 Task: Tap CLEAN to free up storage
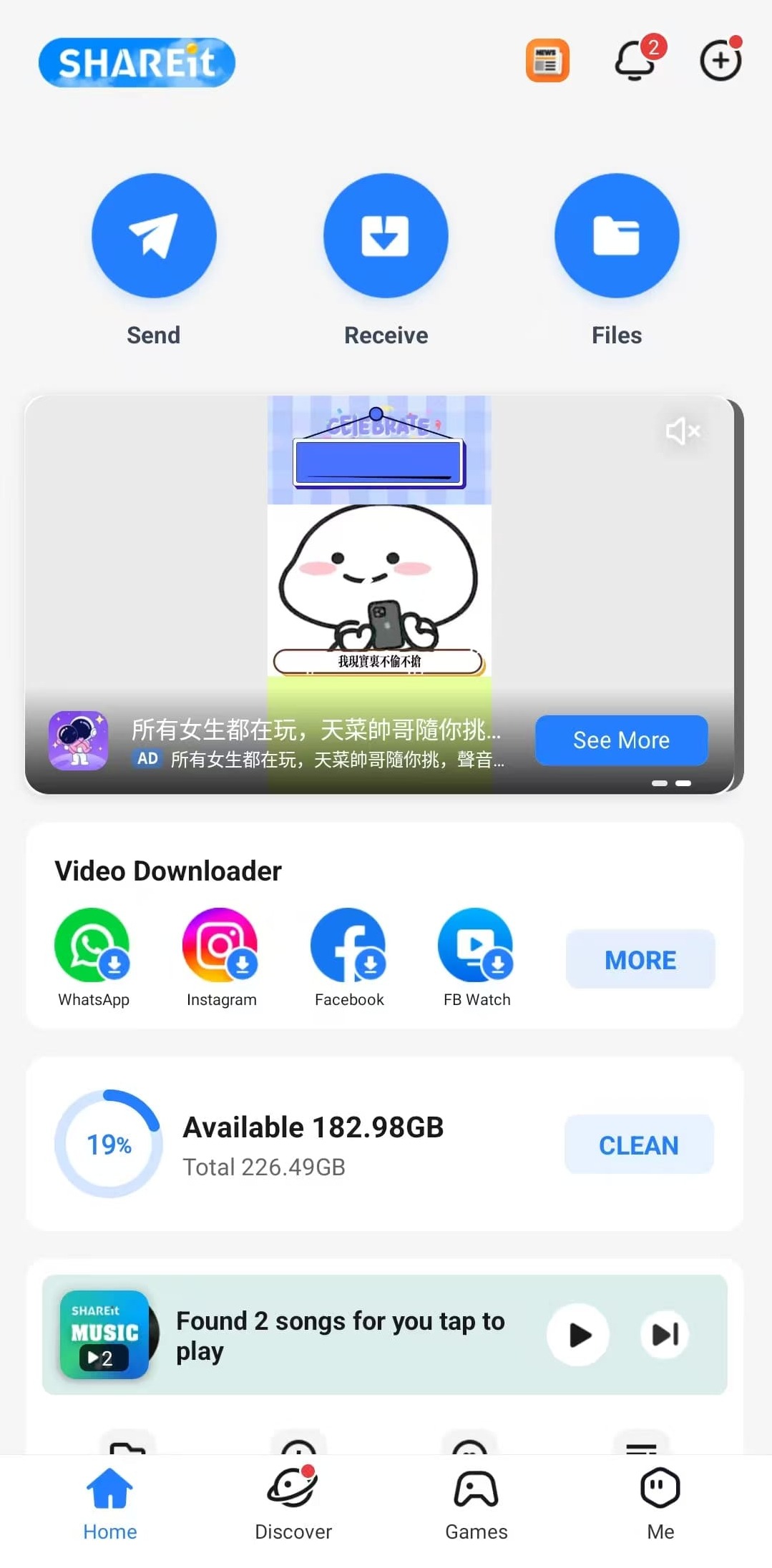[x=638, y=1144]
